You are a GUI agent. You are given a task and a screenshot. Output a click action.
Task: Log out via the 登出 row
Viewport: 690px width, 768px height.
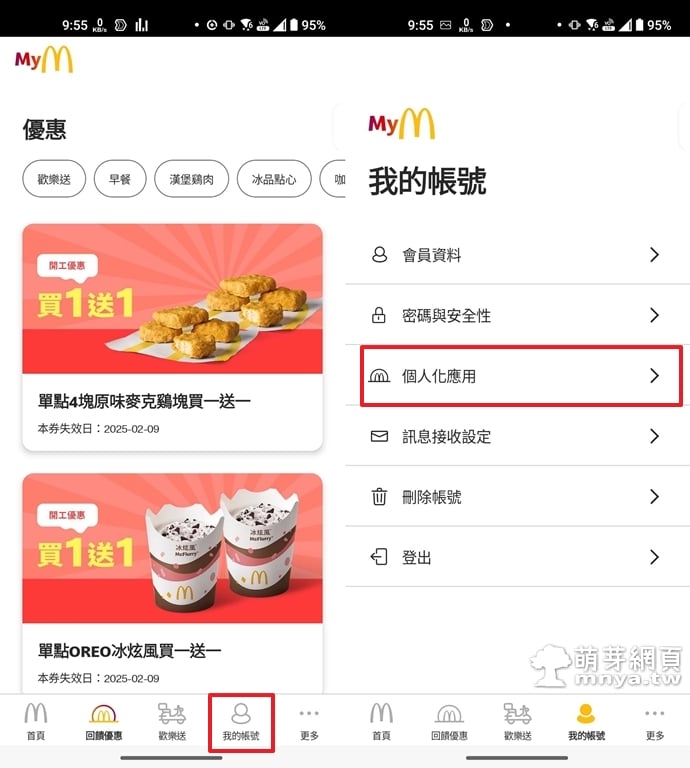(x=517, y=557)
